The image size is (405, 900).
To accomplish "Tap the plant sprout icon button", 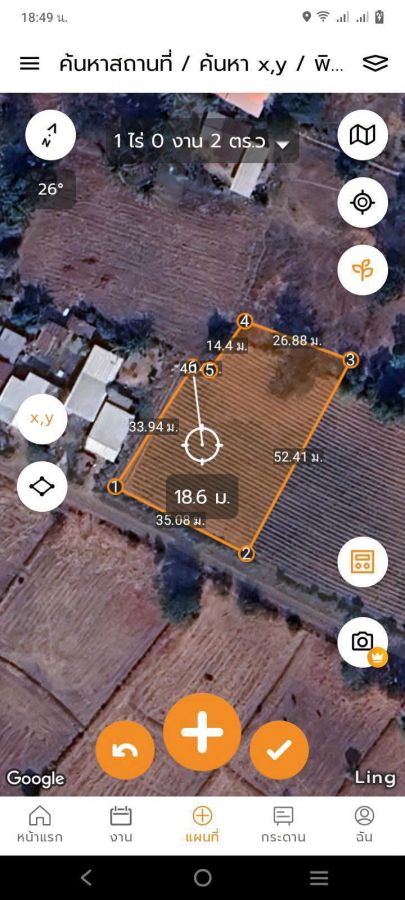I will 363,270.
